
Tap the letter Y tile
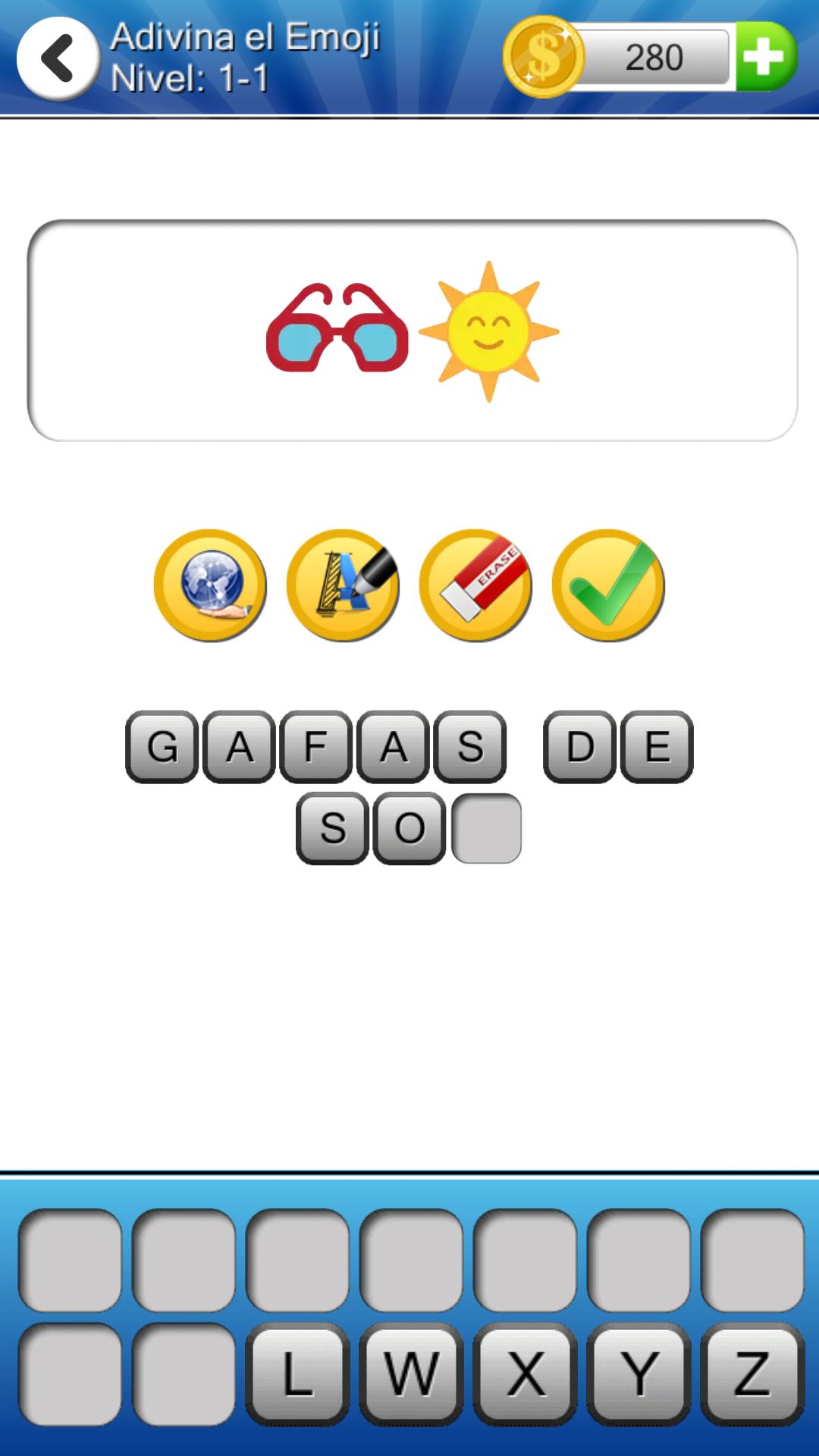(x=639, y=1374)
